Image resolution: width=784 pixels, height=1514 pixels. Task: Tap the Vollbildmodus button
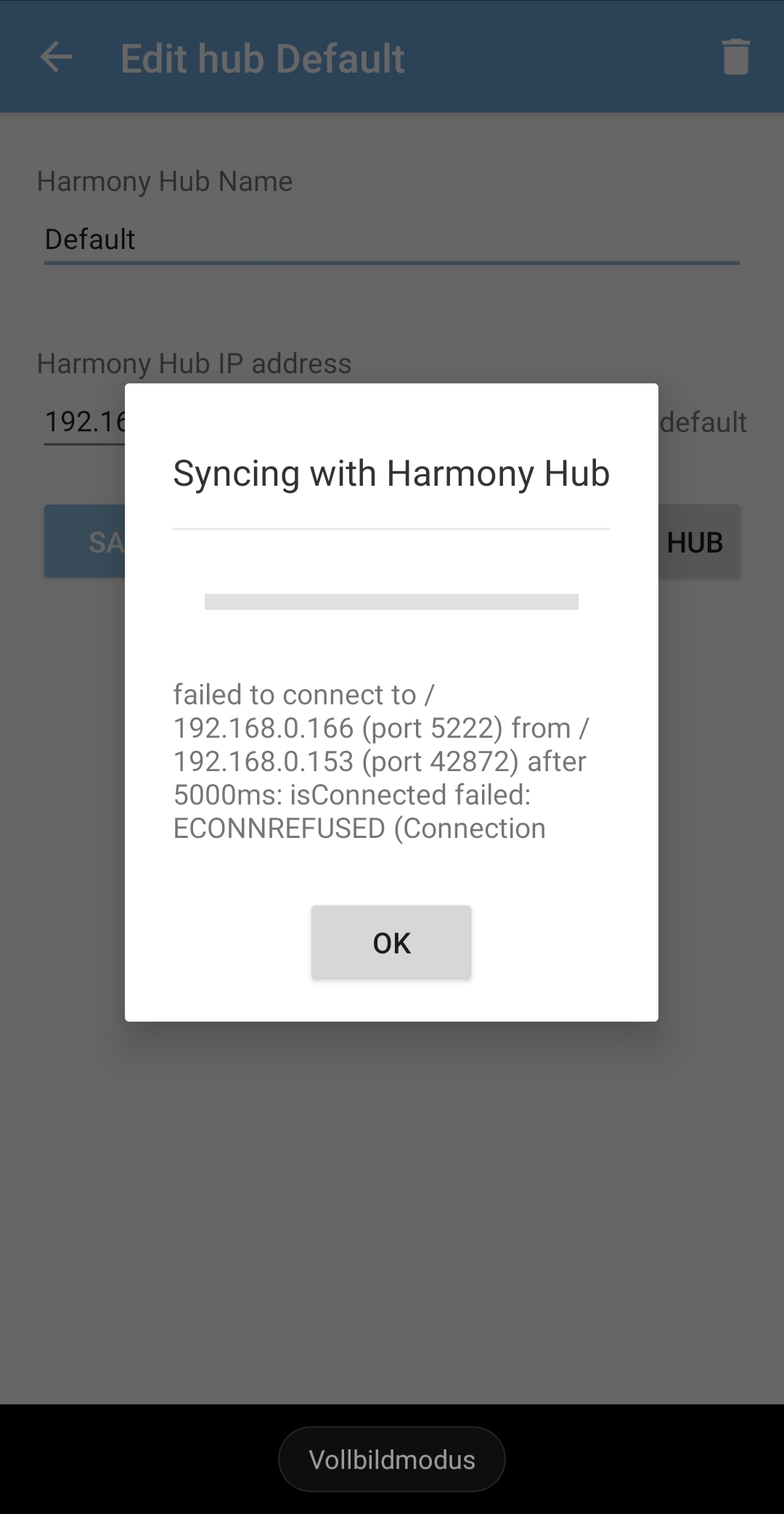point(391,1460)
